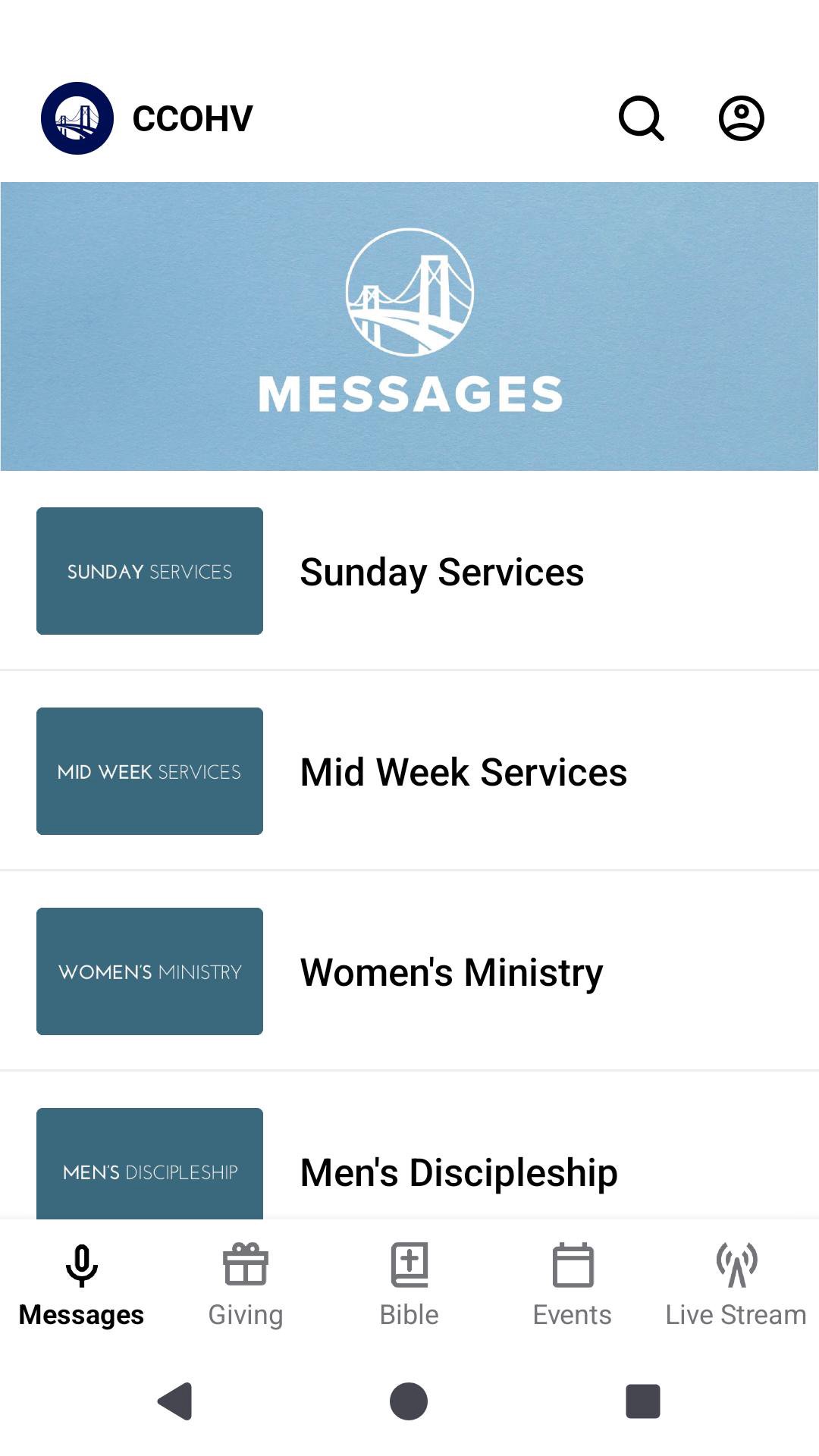Switch to the Giving tab
Screen dimensions: 819x1456
pyautogui.click(x=246, y=1283)
